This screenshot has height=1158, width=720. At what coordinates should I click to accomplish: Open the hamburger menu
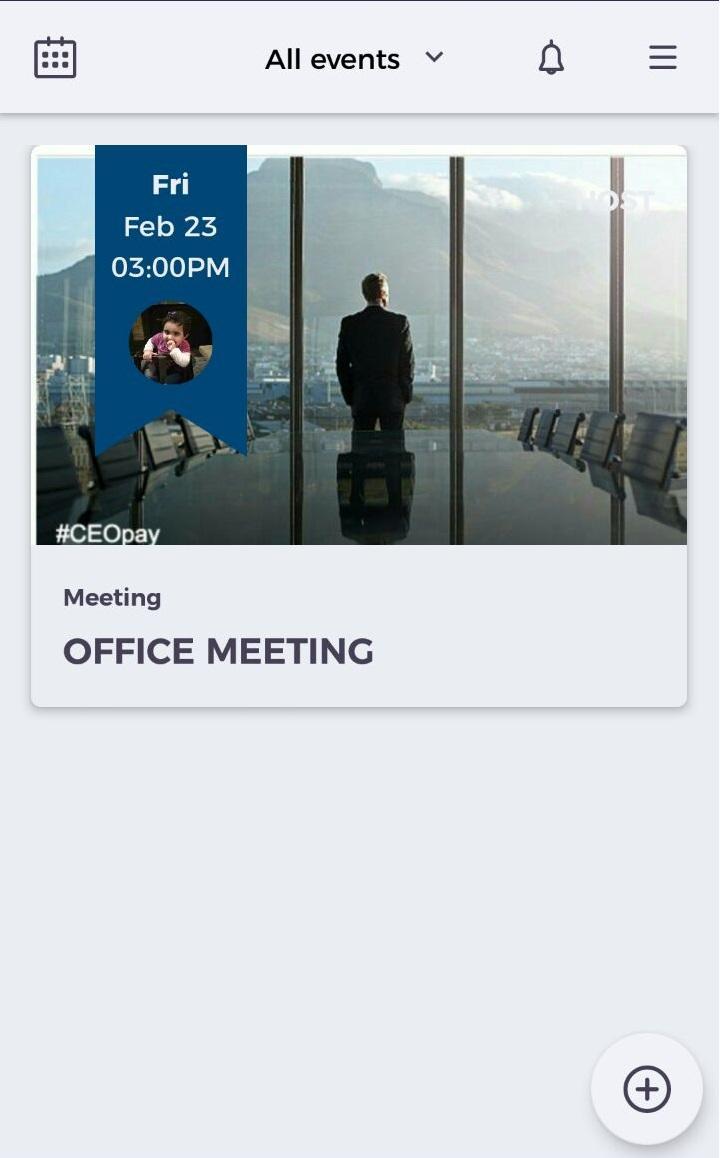coord(662,58)
